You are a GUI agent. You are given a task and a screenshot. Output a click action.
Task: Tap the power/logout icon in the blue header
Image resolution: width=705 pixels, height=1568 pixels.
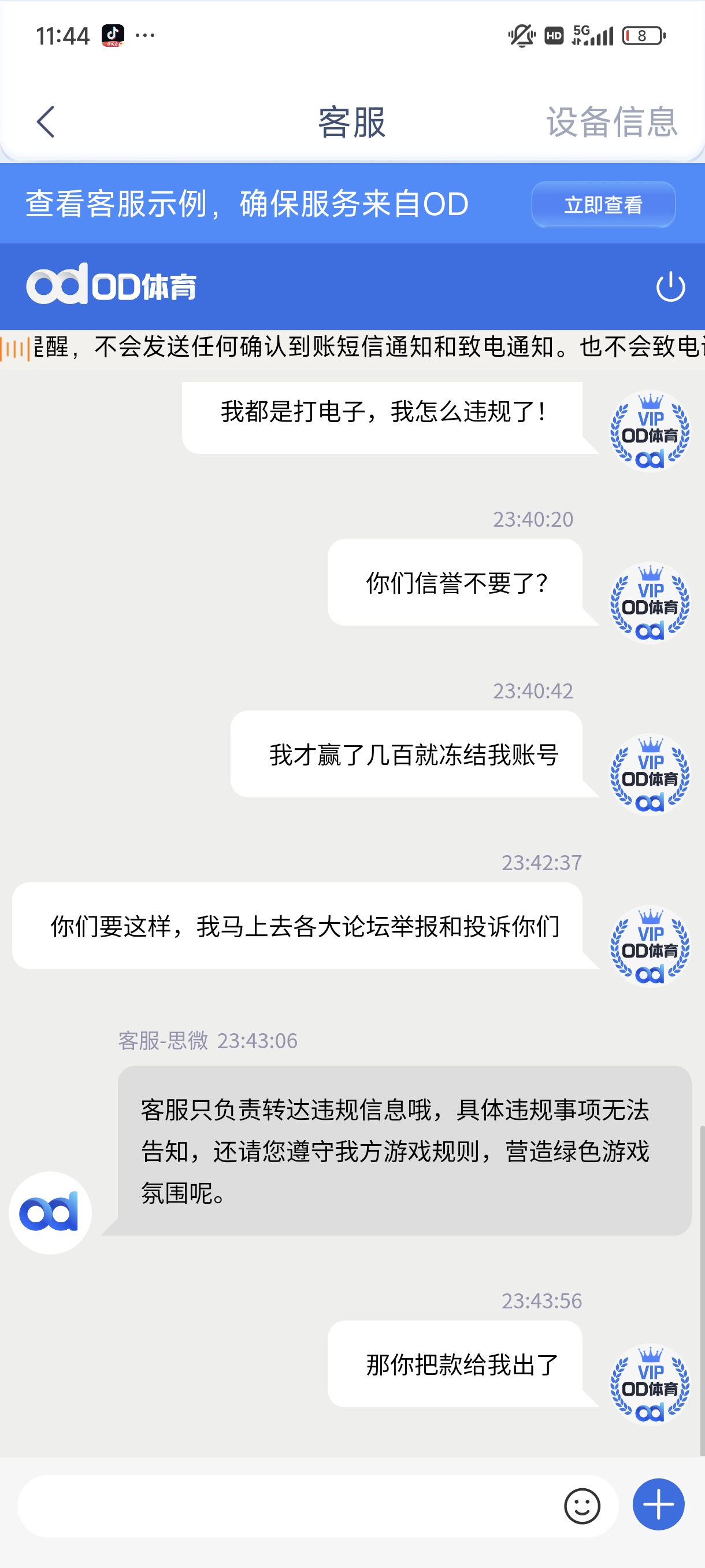tap(669, 286)
